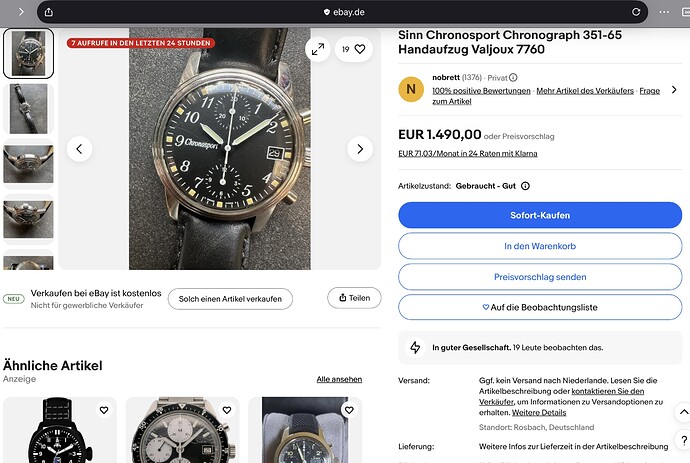The image size is (690, 463).
Task: Select the first thumbnail of the watch
Action: (x=28, y=53)
